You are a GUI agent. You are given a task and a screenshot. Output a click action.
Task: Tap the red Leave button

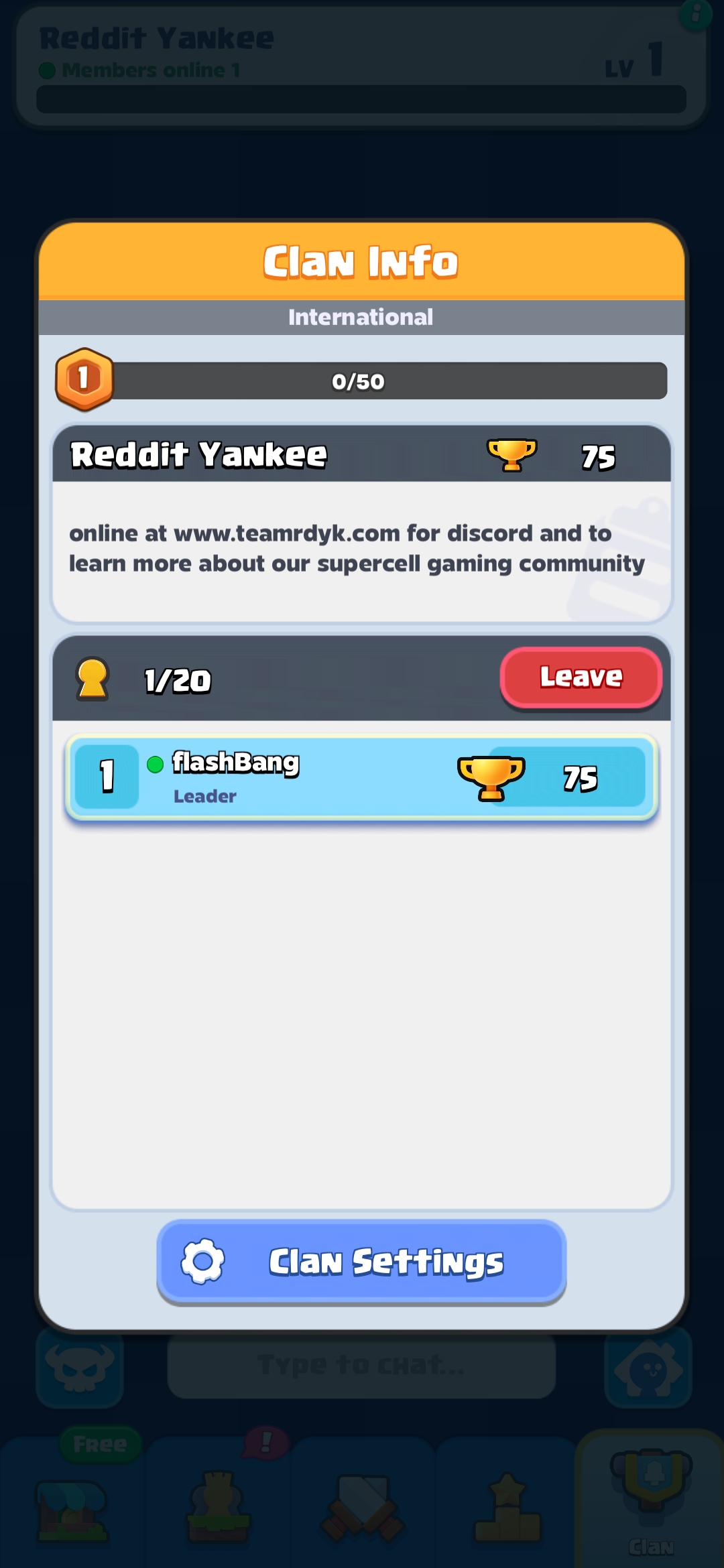click(x=581, y=678)
